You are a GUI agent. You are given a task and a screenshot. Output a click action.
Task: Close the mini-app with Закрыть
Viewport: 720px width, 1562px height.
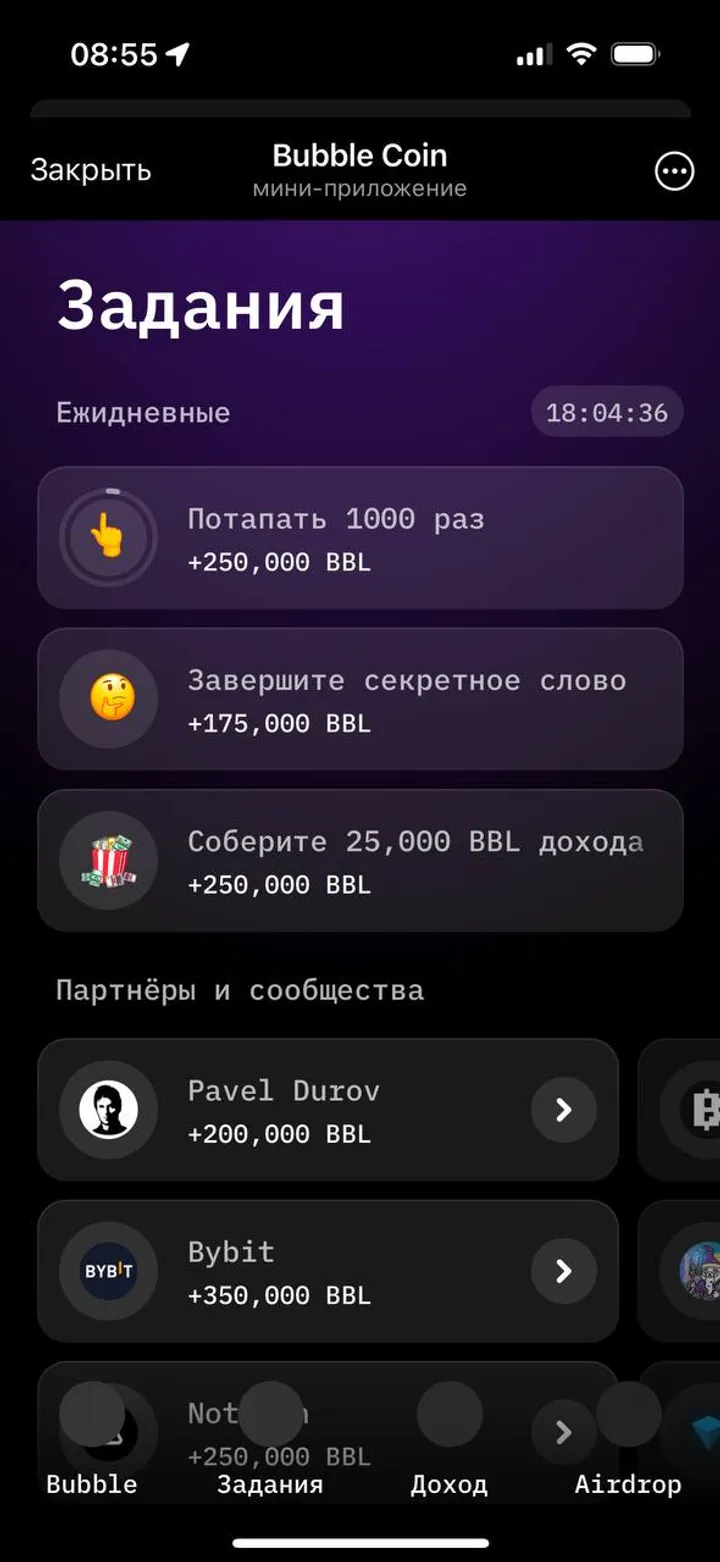pos(91,170)
